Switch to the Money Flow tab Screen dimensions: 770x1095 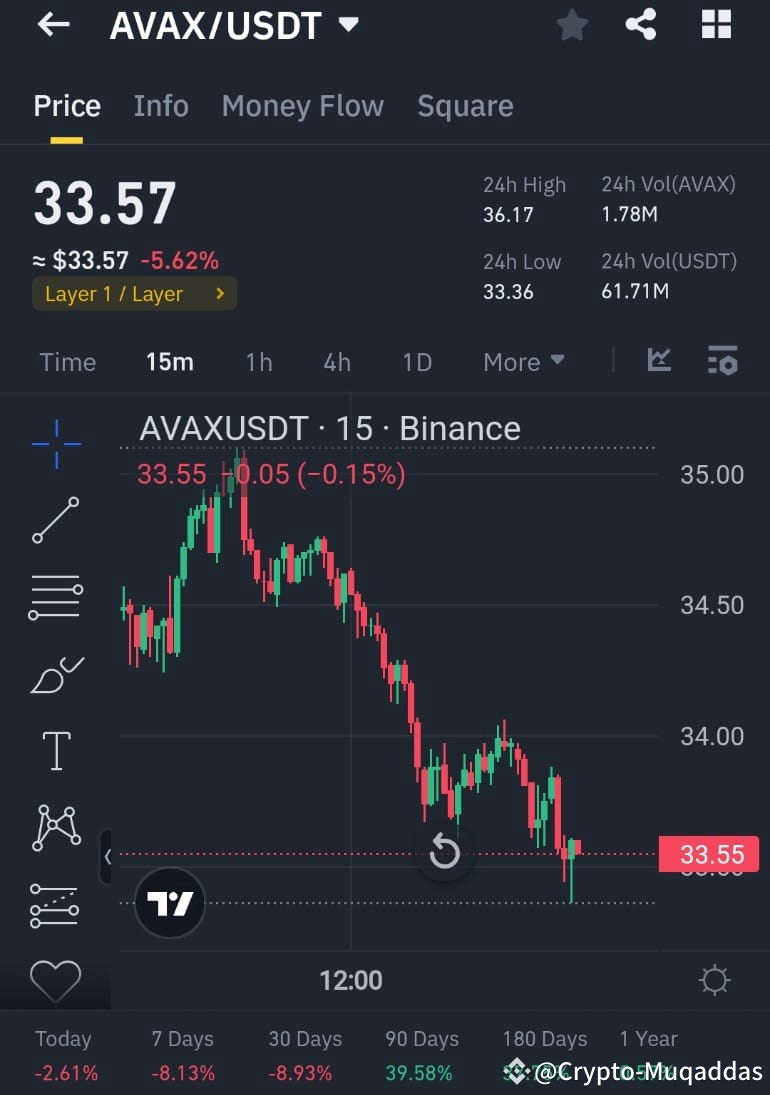pyautogui.click(x=302, y=106)
